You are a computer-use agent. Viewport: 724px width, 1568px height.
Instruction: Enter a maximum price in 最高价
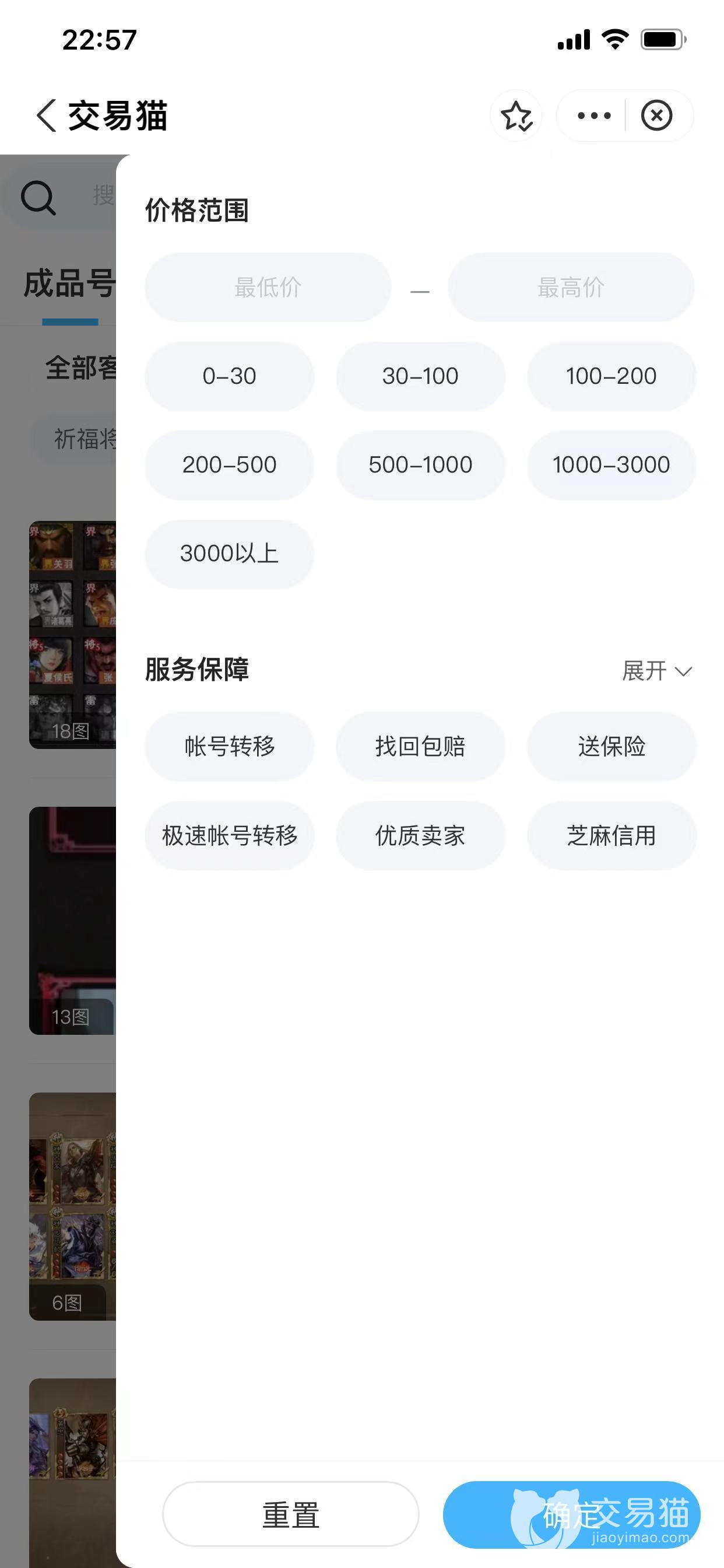(x=571, y=288)
